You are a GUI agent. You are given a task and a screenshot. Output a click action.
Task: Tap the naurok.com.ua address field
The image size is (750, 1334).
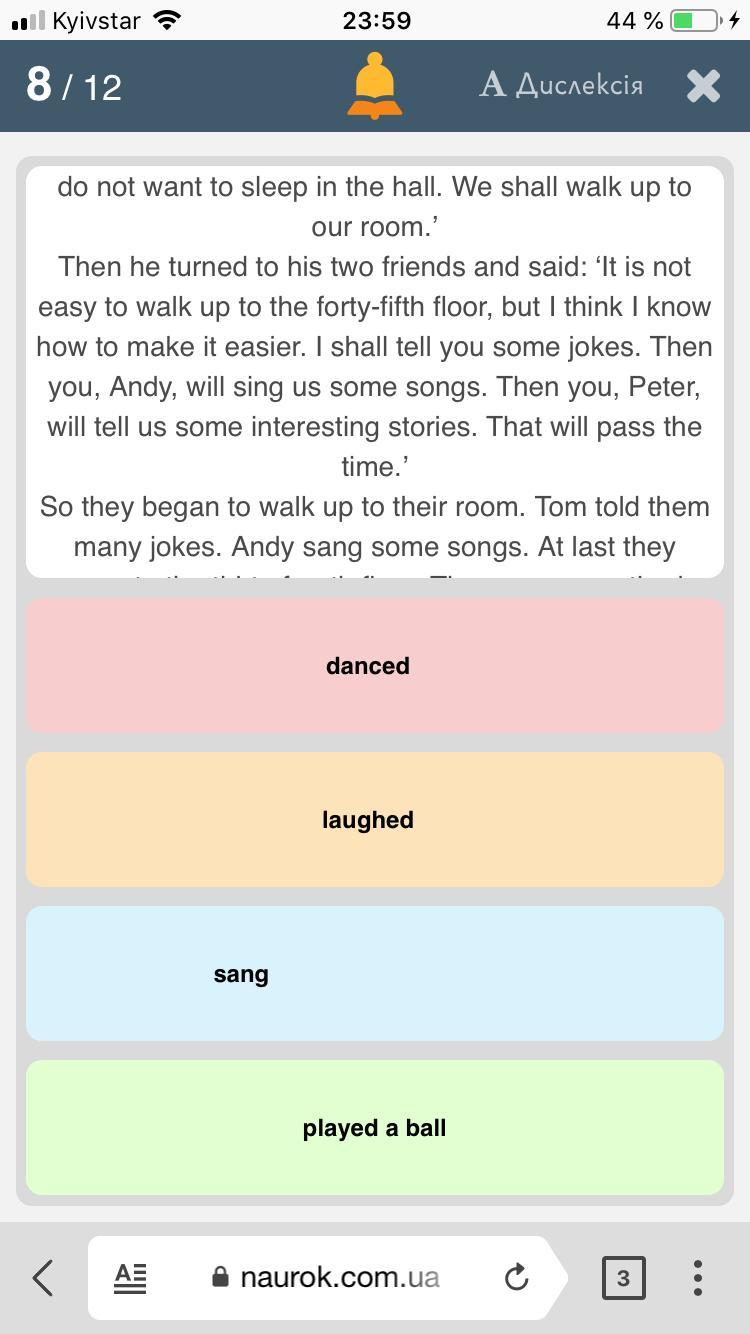tap(326, 1277)
